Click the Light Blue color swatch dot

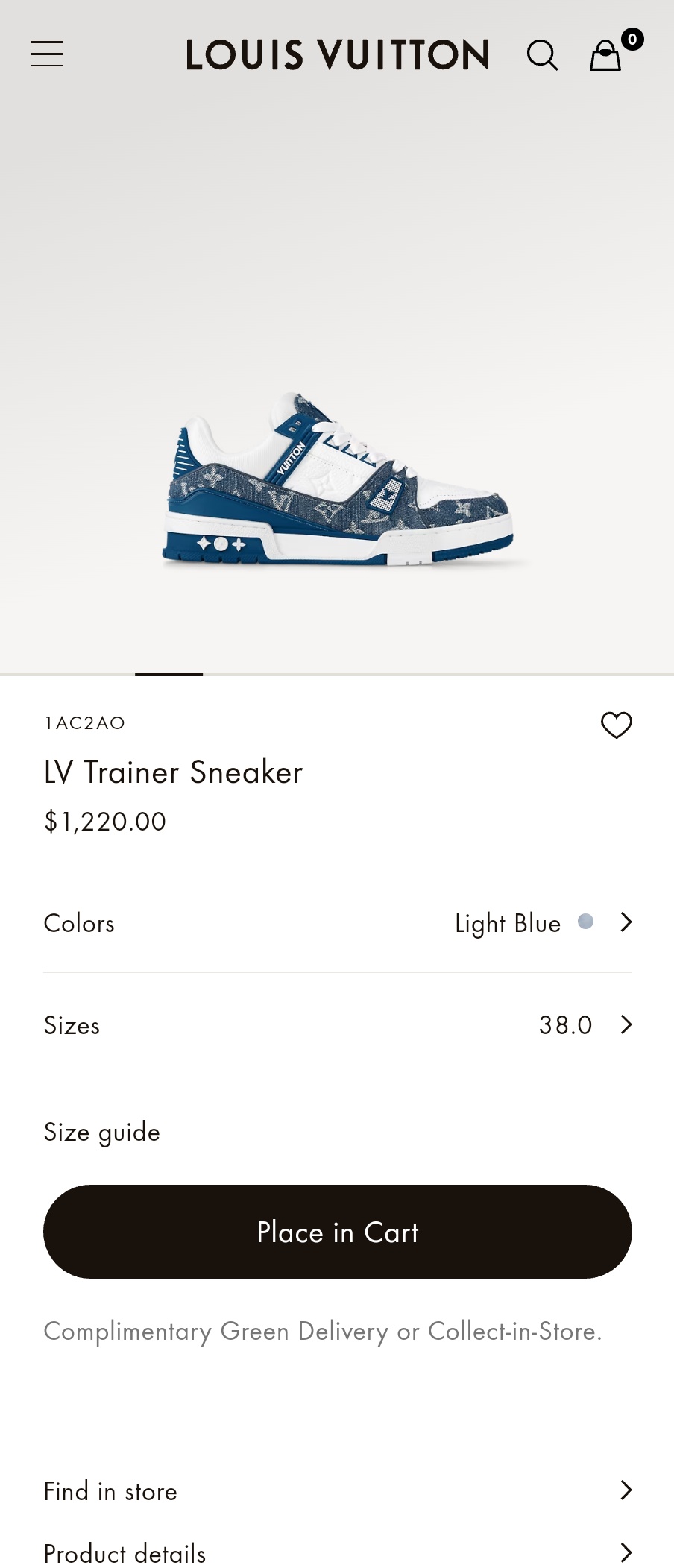587,922
